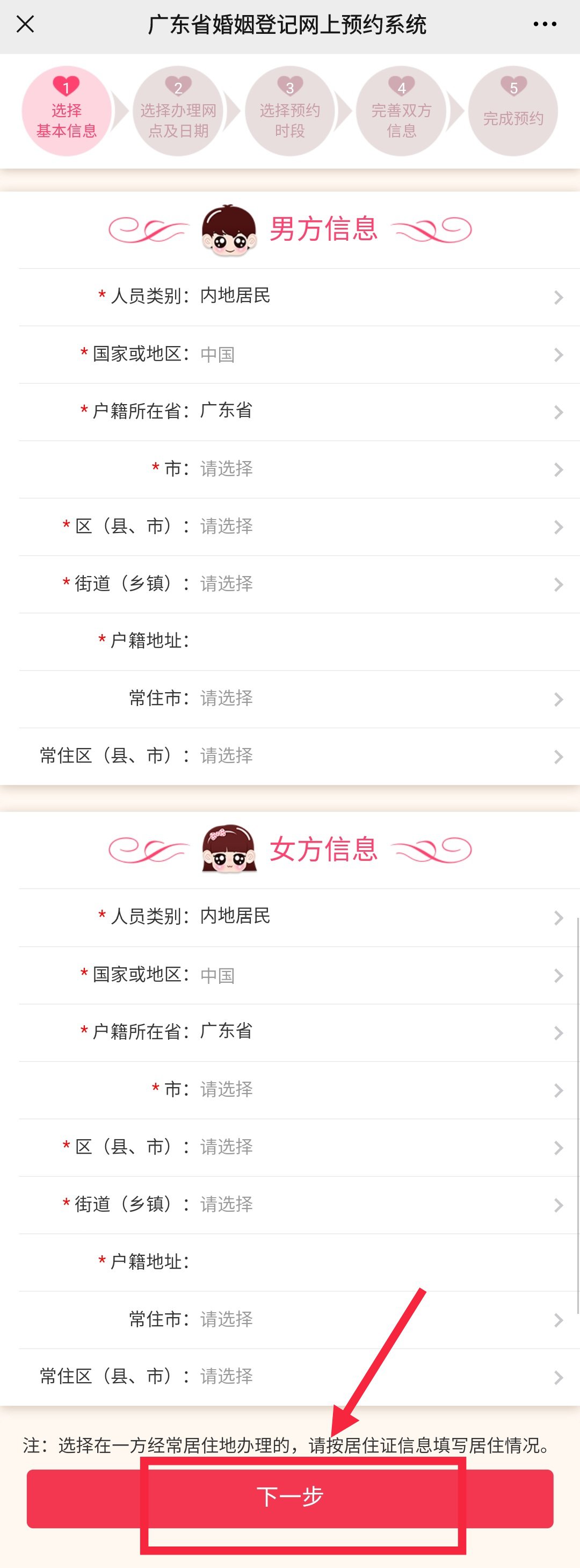The width and height of the screenshot is (580, 1568).
Task: Open 女方 国家或地区 selector
Action: (x=378, y=975)
